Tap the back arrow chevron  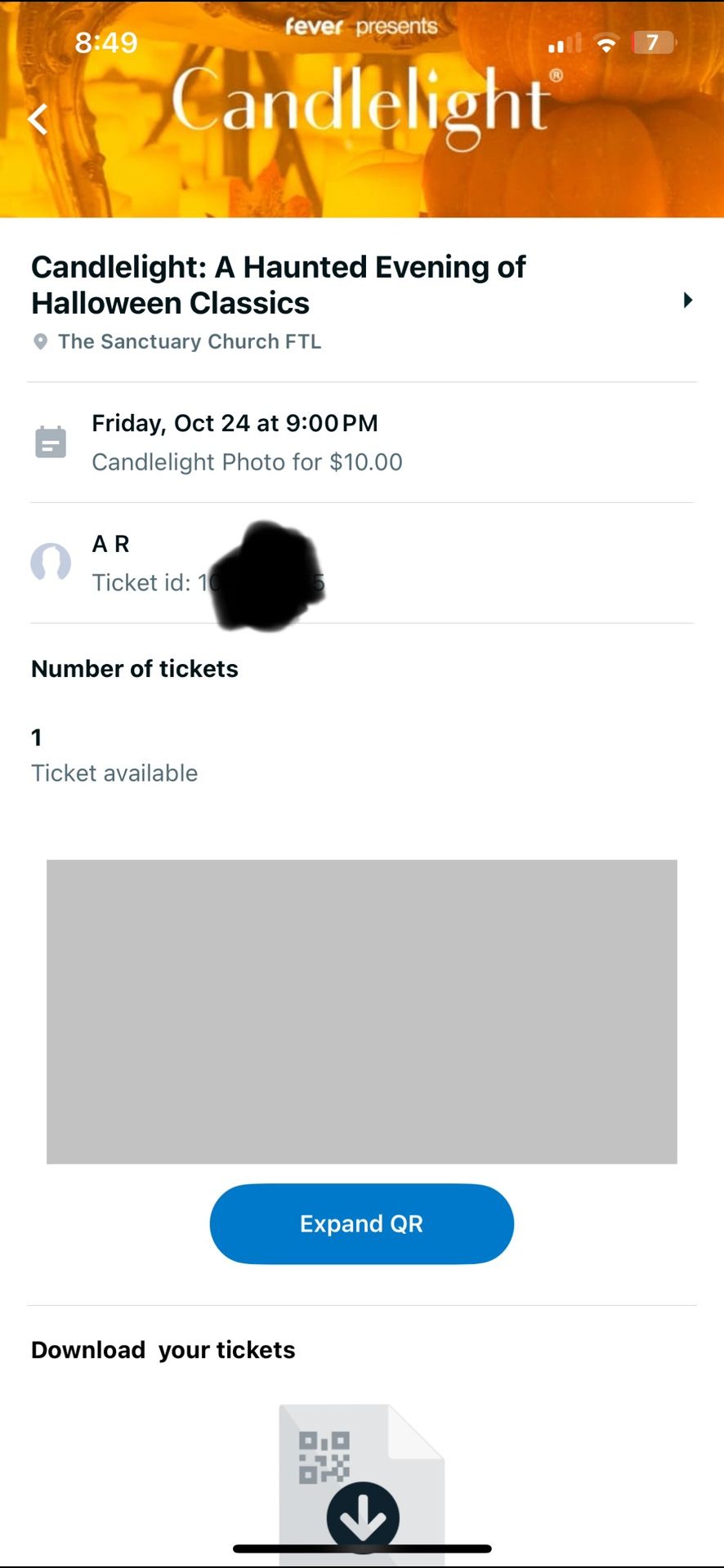coord(37,119)
